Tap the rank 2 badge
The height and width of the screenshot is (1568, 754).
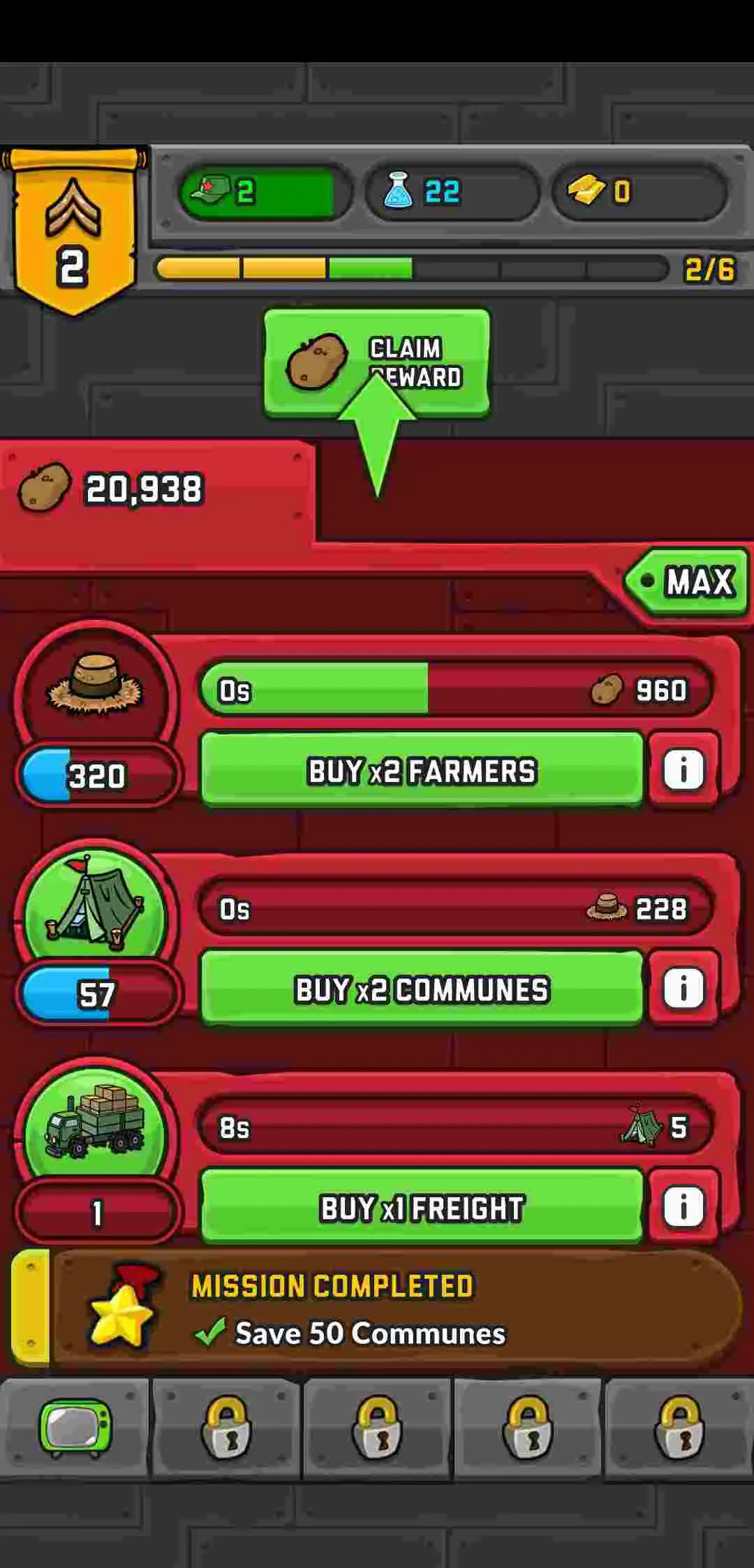point(73,230)
